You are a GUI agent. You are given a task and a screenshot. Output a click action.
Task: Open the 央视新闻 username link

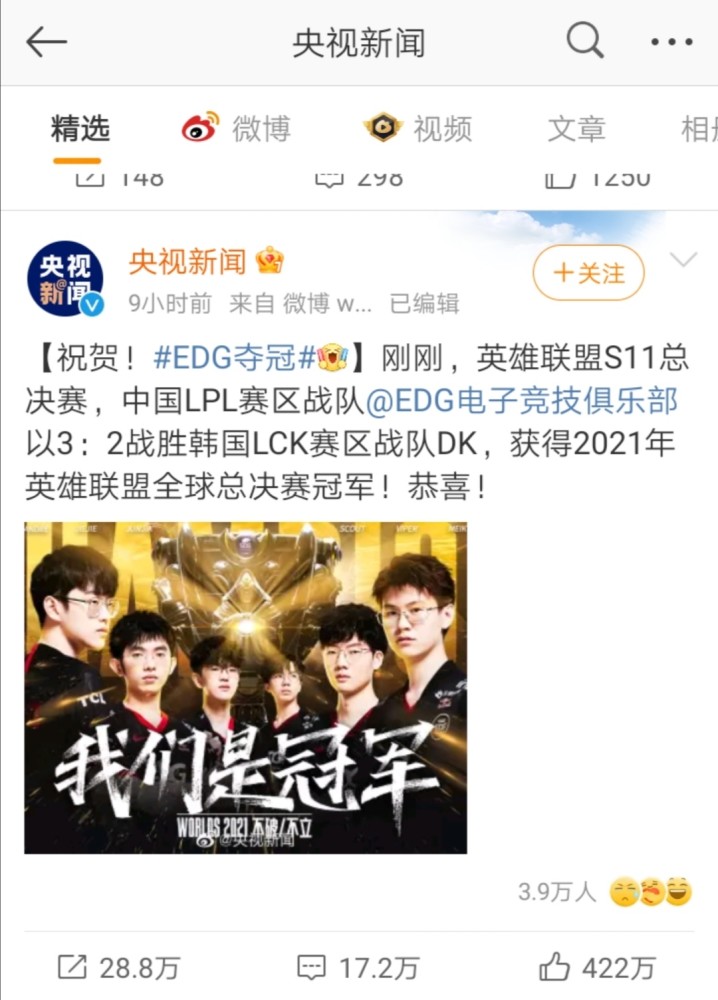(187, 261)
